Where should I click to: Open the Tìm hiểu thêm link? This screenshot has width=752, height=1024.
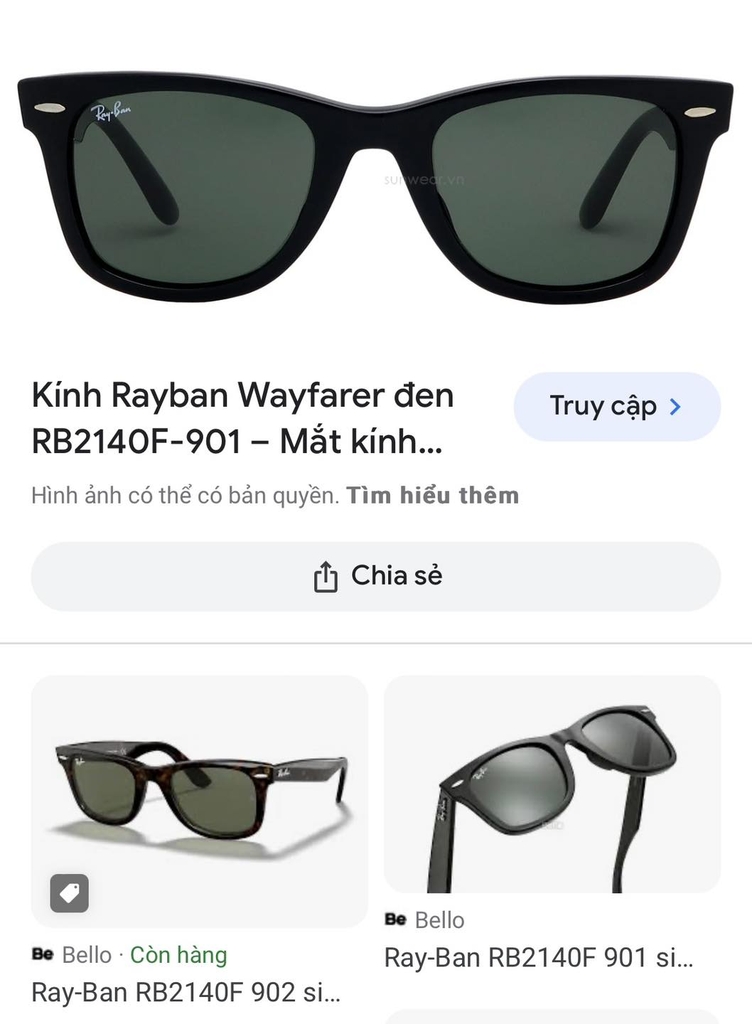tap(432, 496)
